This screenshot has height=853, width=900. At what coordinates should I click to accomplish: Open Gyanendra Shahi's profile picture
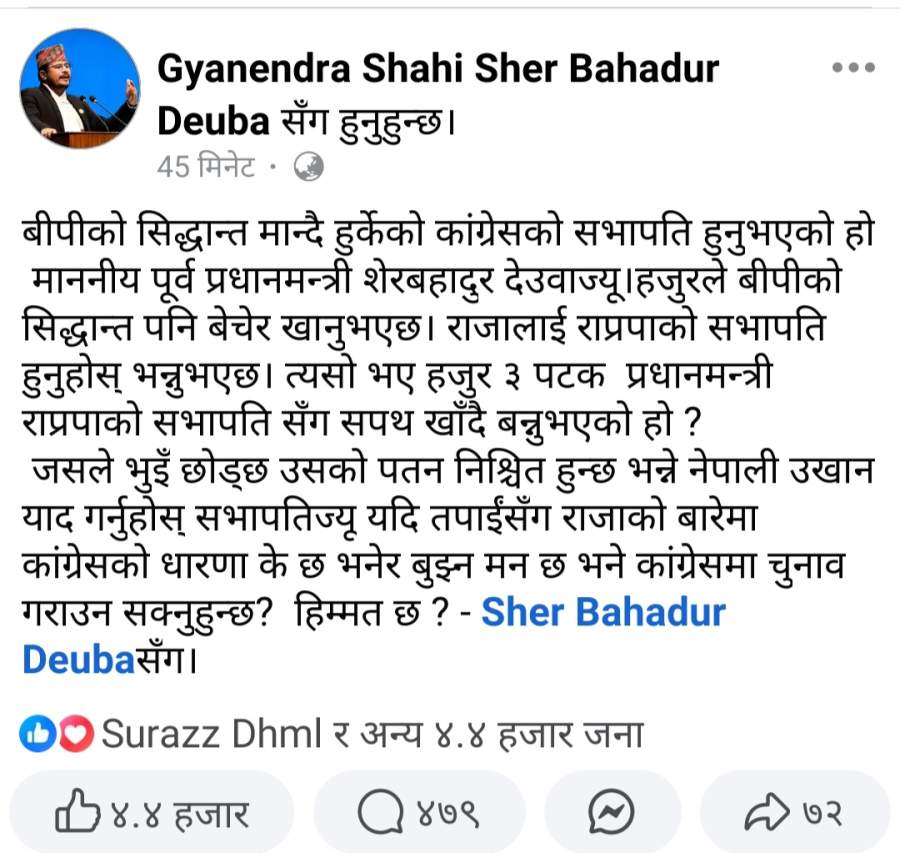pyautogui.click(x=80, y=88)
